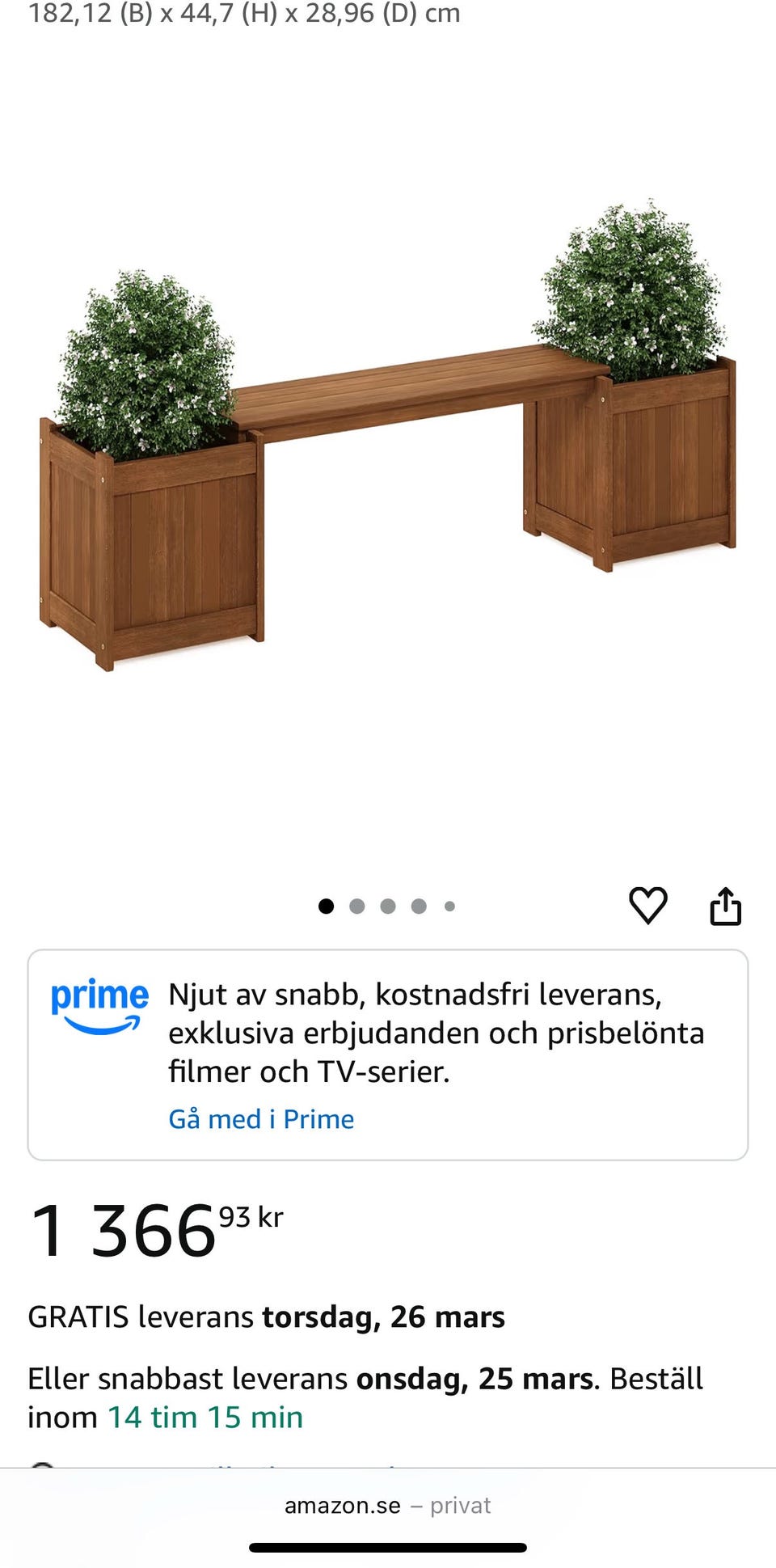Screen dimensions: 776x1568
Task: Open the image gallery via the active dot
Action: click(x=327, y=906)
